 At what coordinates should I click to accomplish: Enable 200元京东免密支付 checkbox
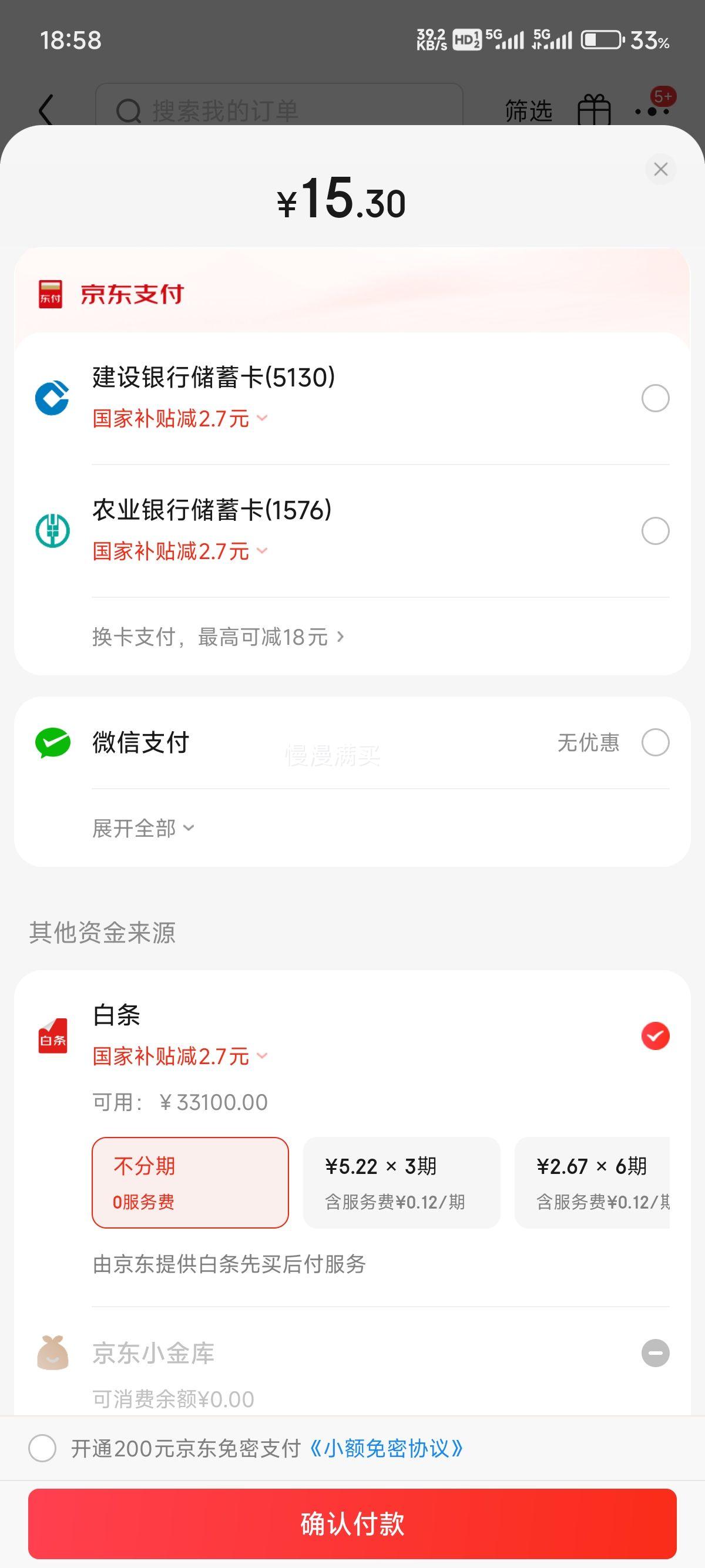pyautogui.click(x=43, y=1448)
